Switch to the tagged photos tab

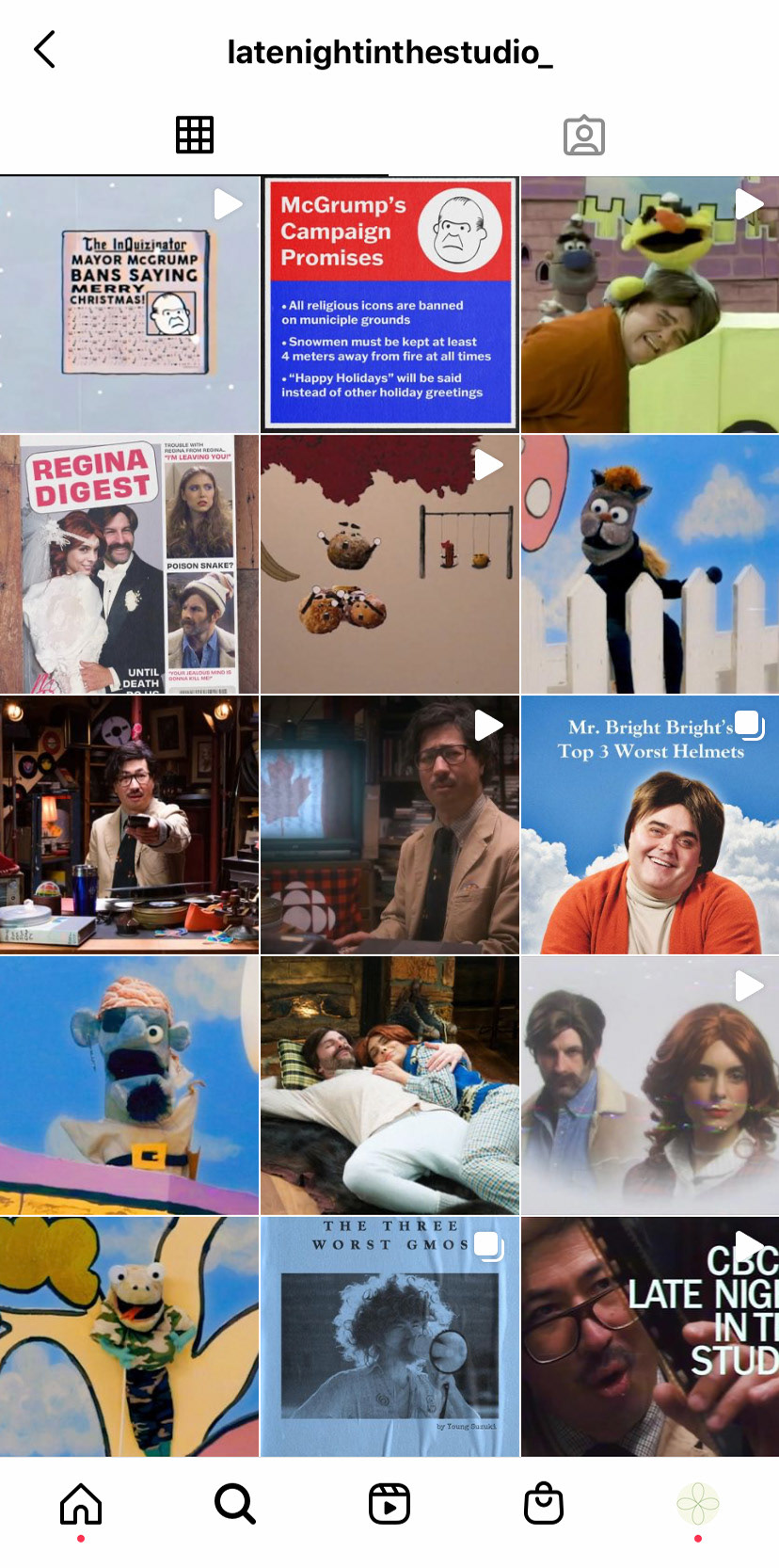(x=583, y=136)
